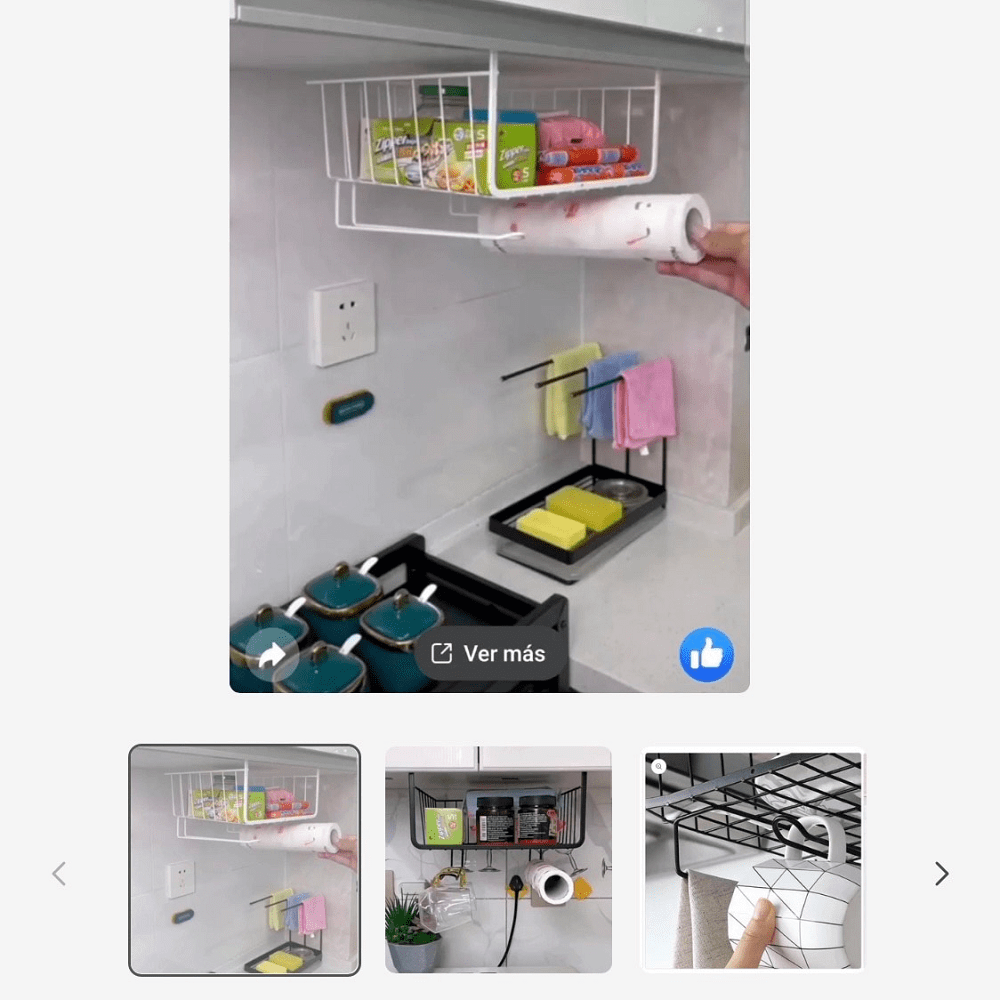
Task: View the black wire rack close-up thumbnail
Action: [x=752, y=859]
